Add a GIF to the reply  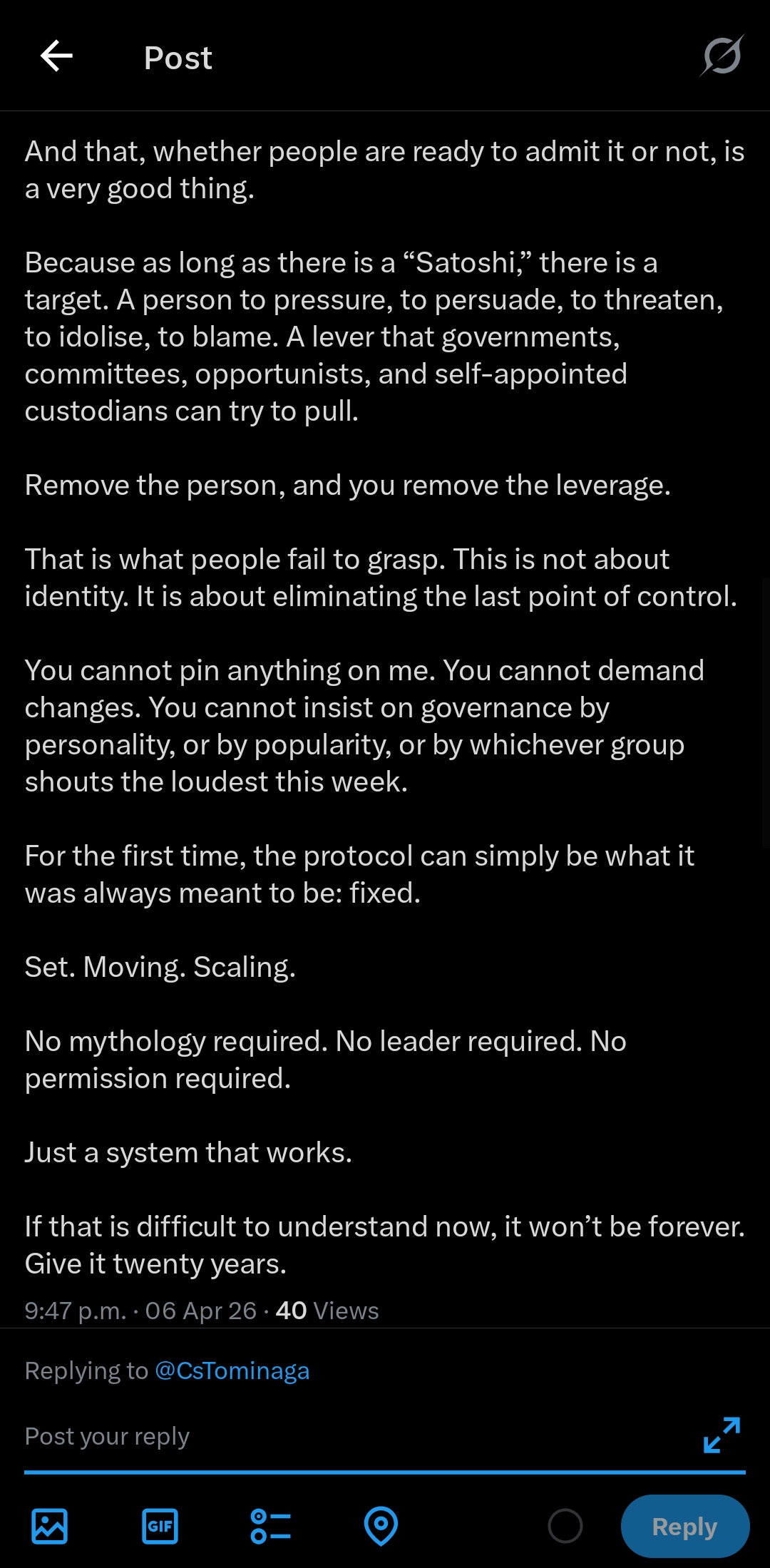point(160,1526)
